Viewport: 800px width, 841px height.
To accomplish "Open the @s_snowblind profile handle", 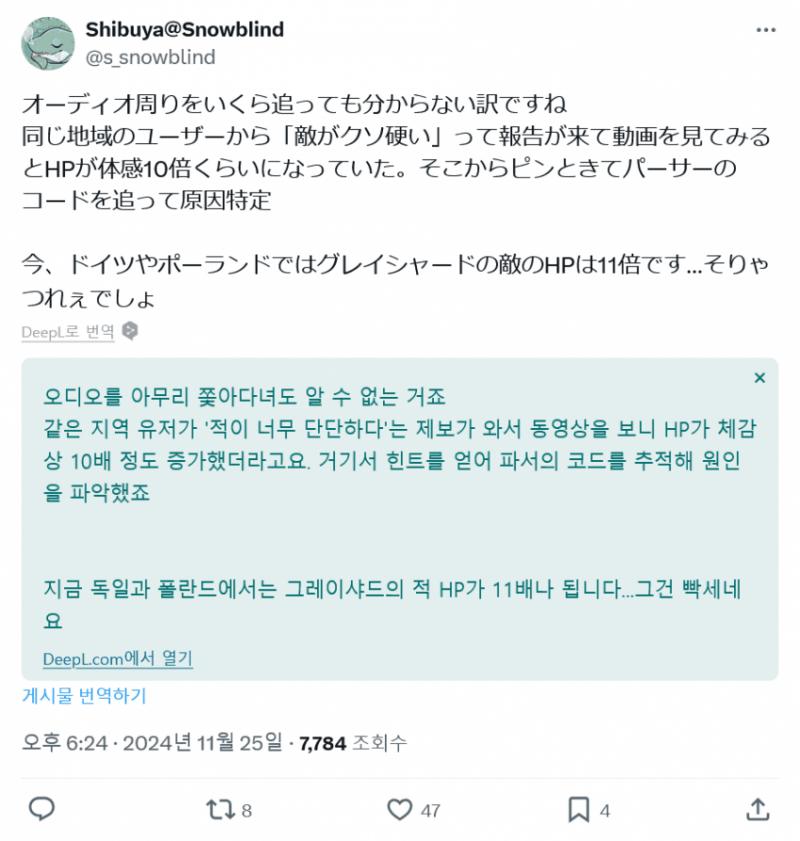I will [x=151, y=57].
